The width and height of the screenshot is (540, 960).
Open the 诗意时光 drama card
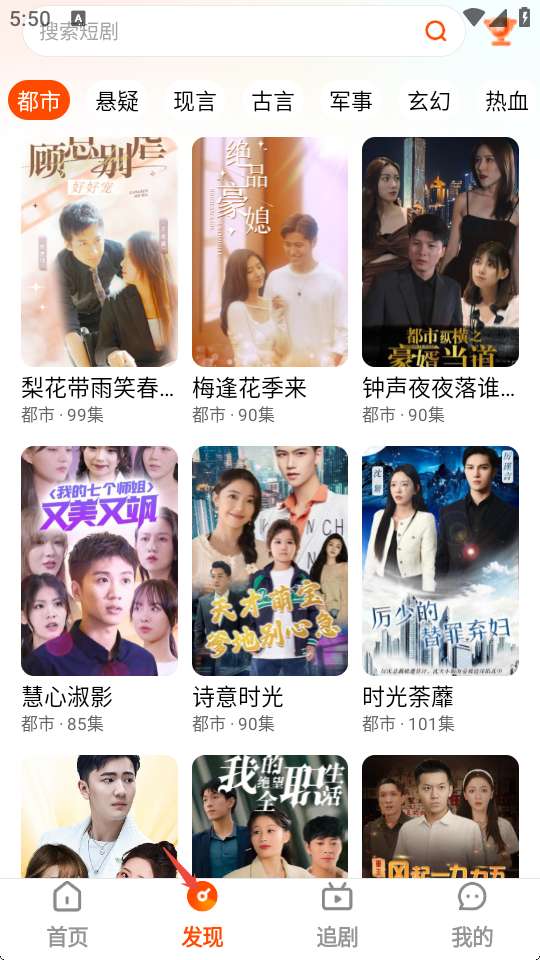pyautogui.click(x=270, y=590)
